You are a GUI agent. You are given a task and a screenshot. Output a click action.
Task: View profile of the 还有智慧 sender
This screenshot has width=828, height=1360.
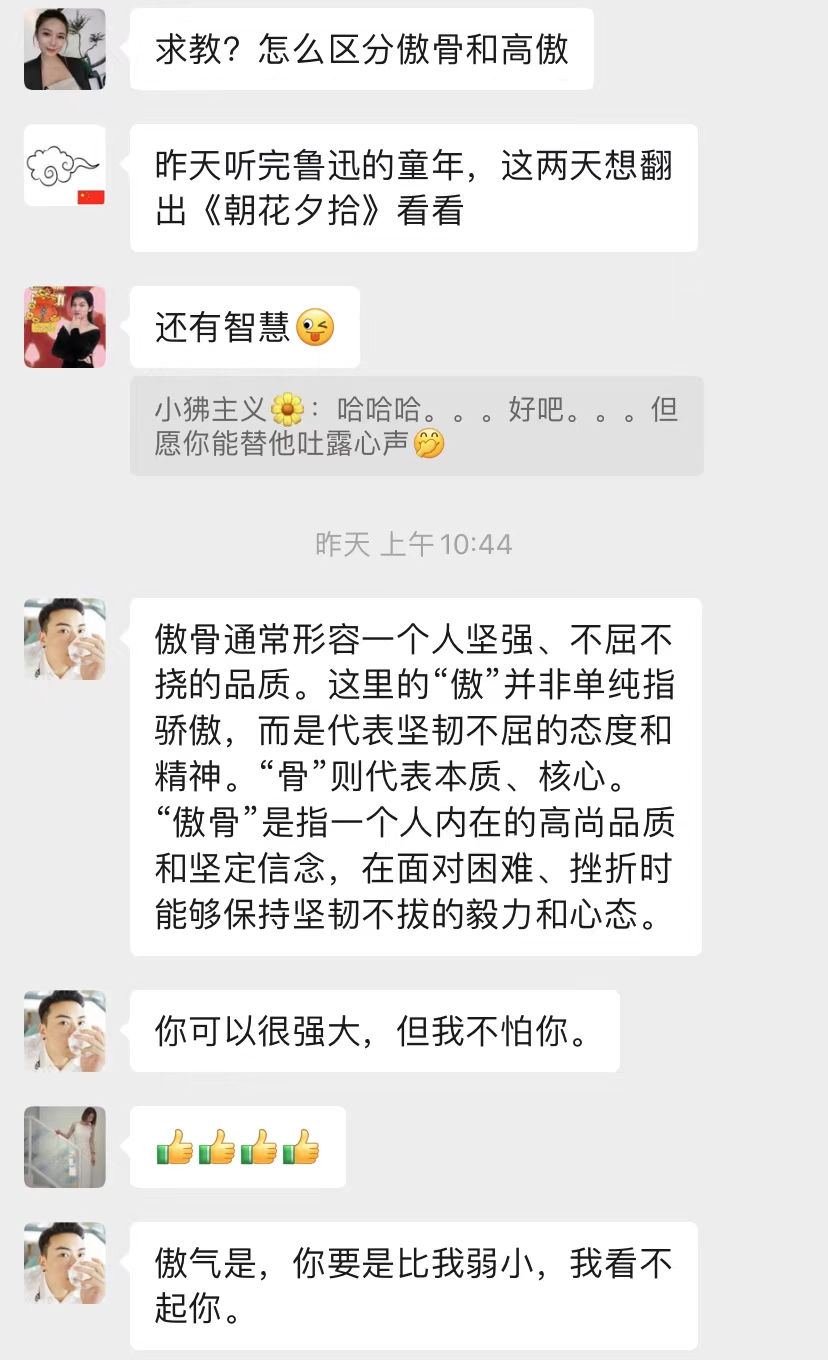point(65,327)
